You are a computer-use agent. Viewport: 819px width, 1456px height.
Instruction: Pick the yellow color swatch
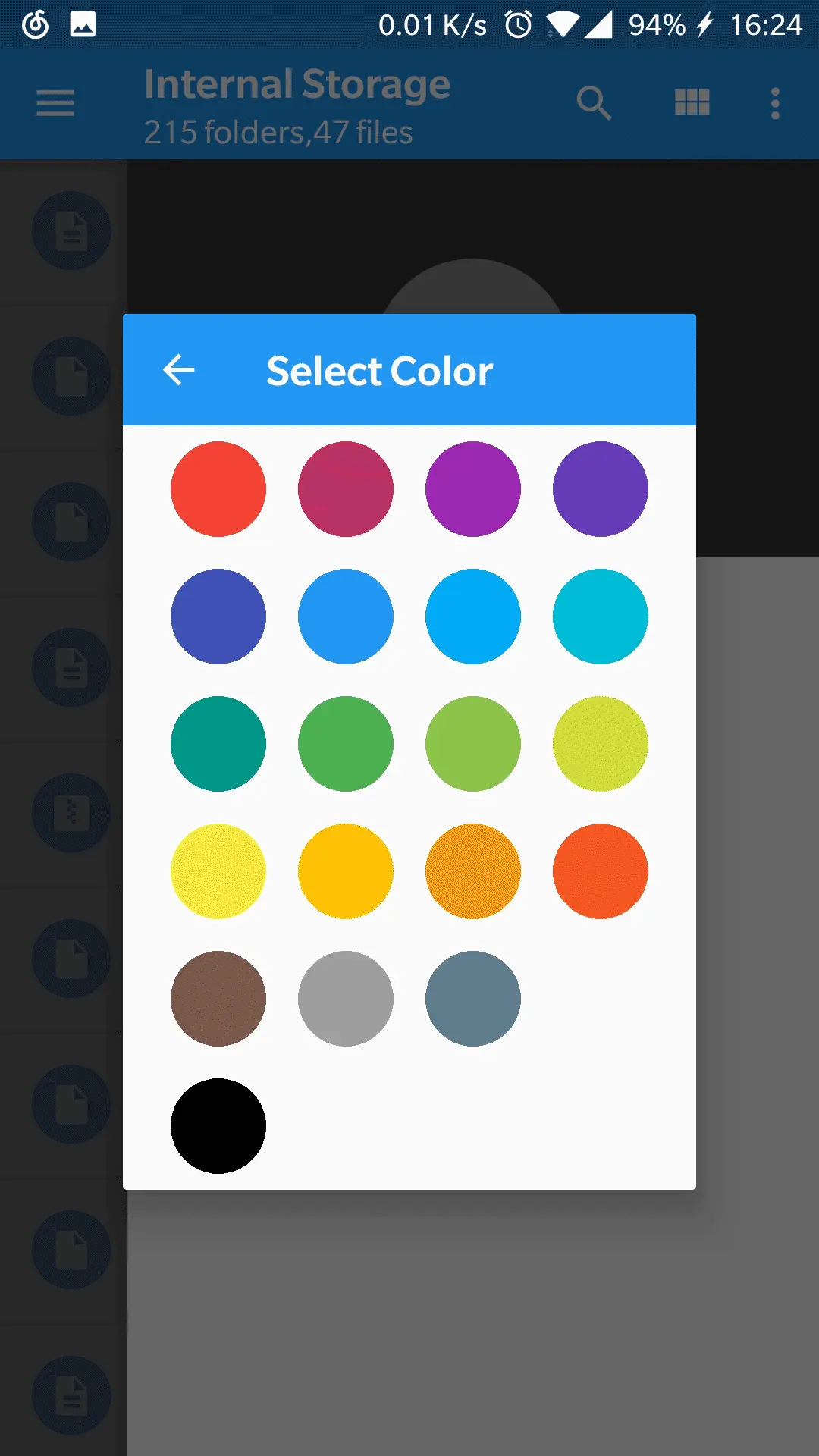pos(218,871)
